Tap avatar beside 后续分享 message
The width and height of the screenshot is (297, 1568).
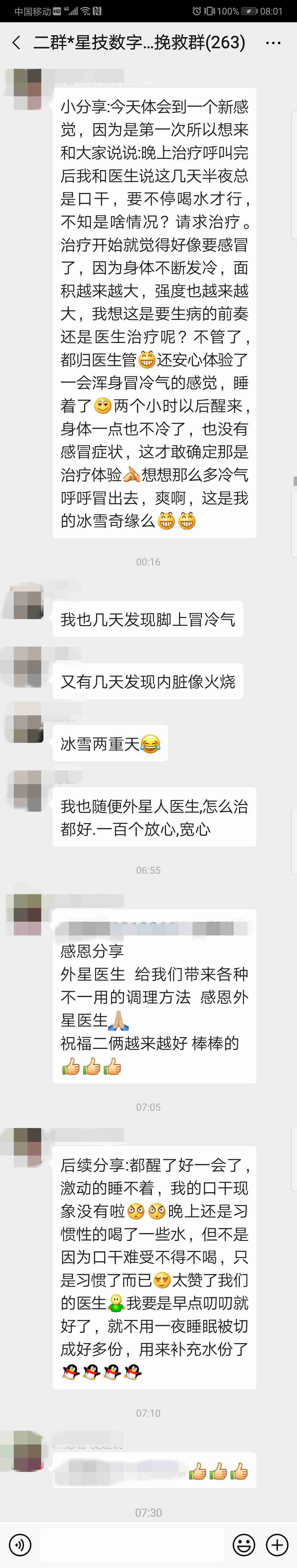click(x=27, y=1148)
